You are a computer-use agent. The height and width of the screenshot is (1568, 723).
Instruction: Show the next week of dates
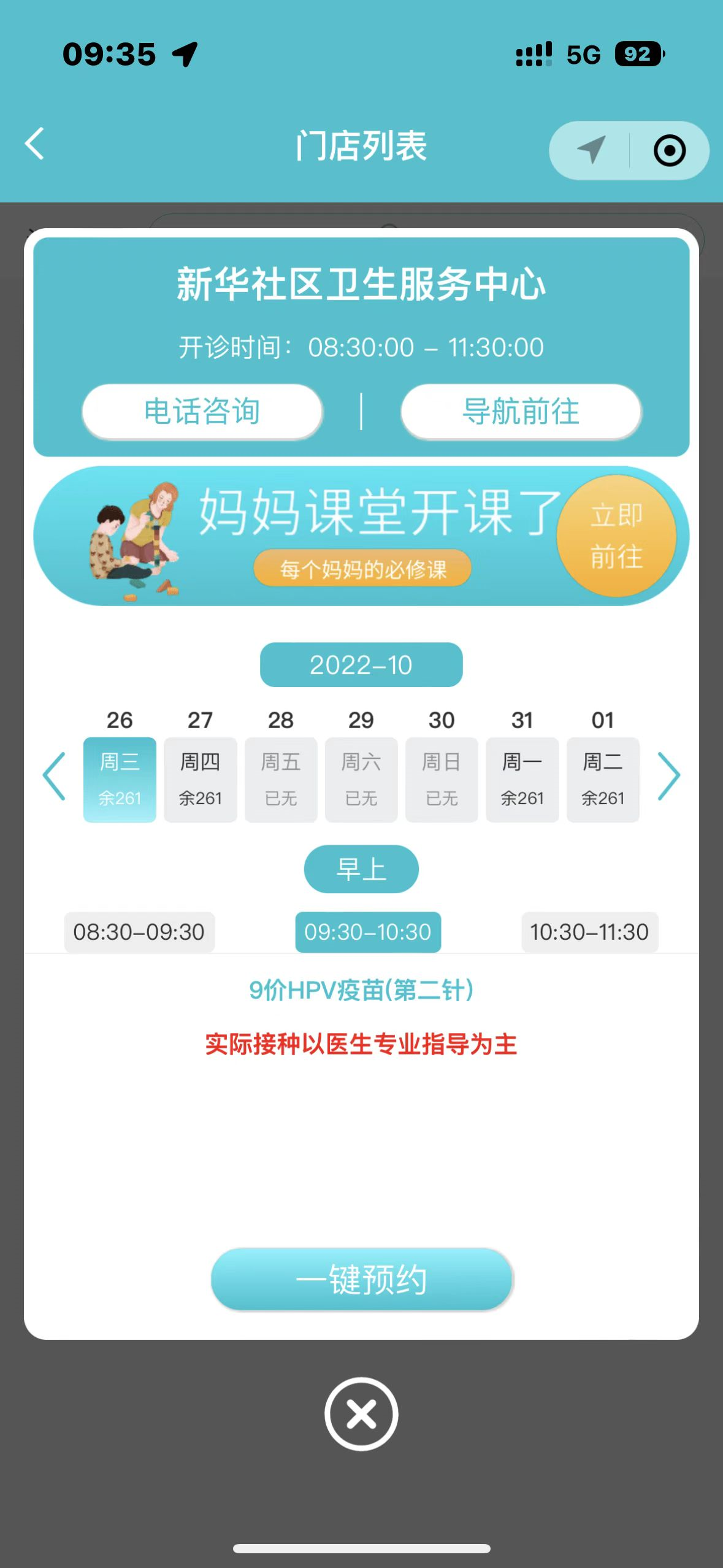[668, 776]
